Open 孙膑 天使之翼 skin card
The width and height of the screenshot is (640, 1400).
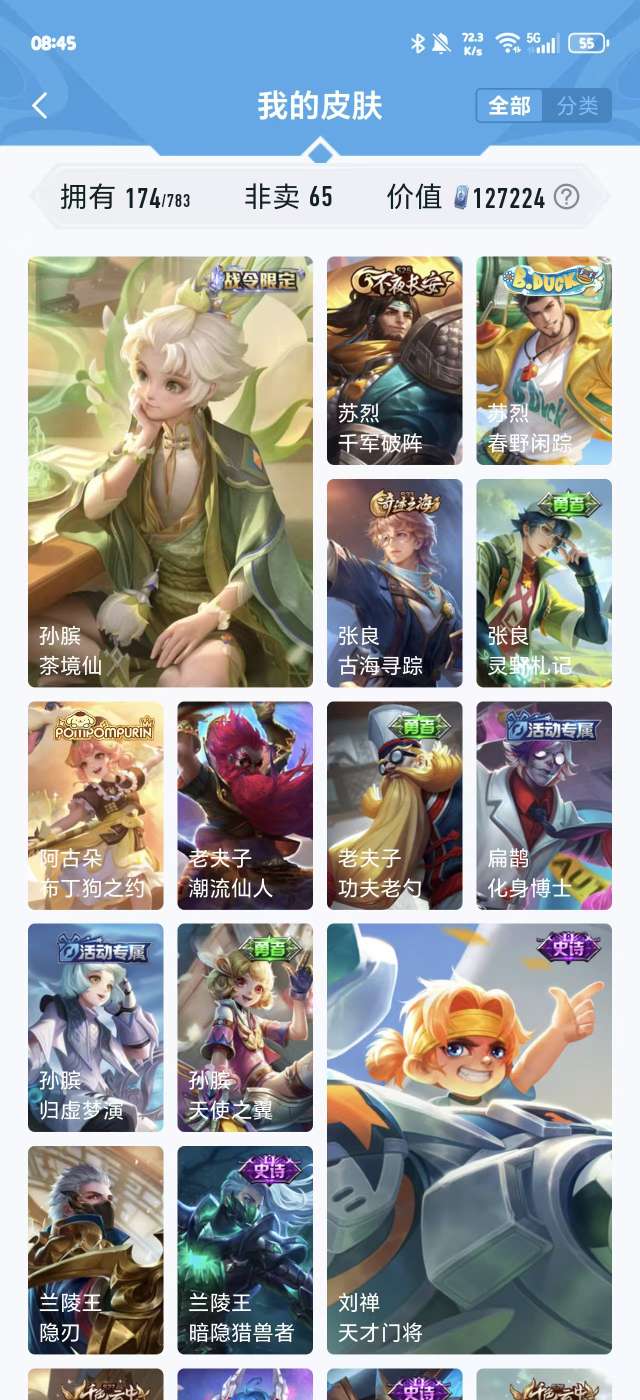[245, 1027]
